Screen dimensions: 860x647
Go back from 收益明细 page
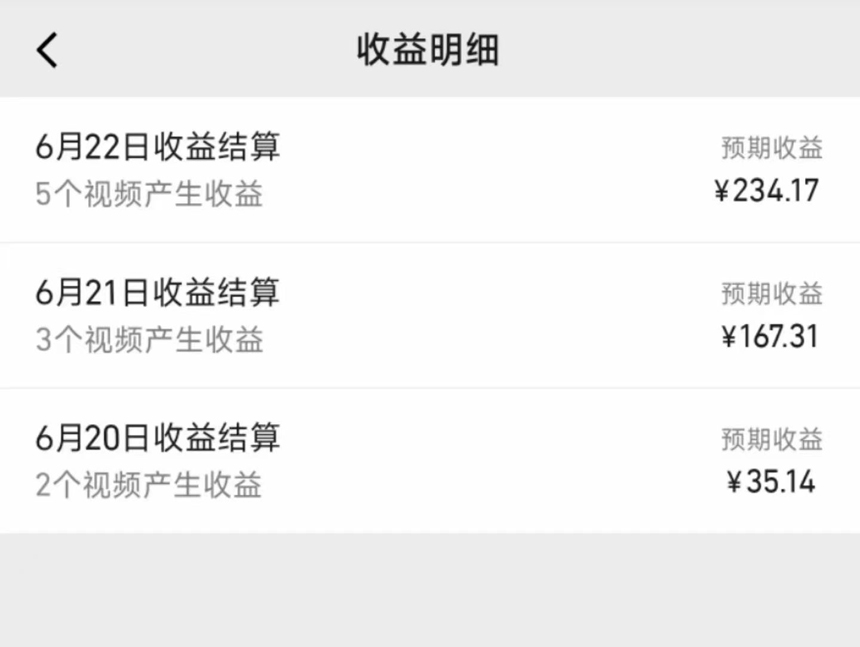click(x=47, y=50)
